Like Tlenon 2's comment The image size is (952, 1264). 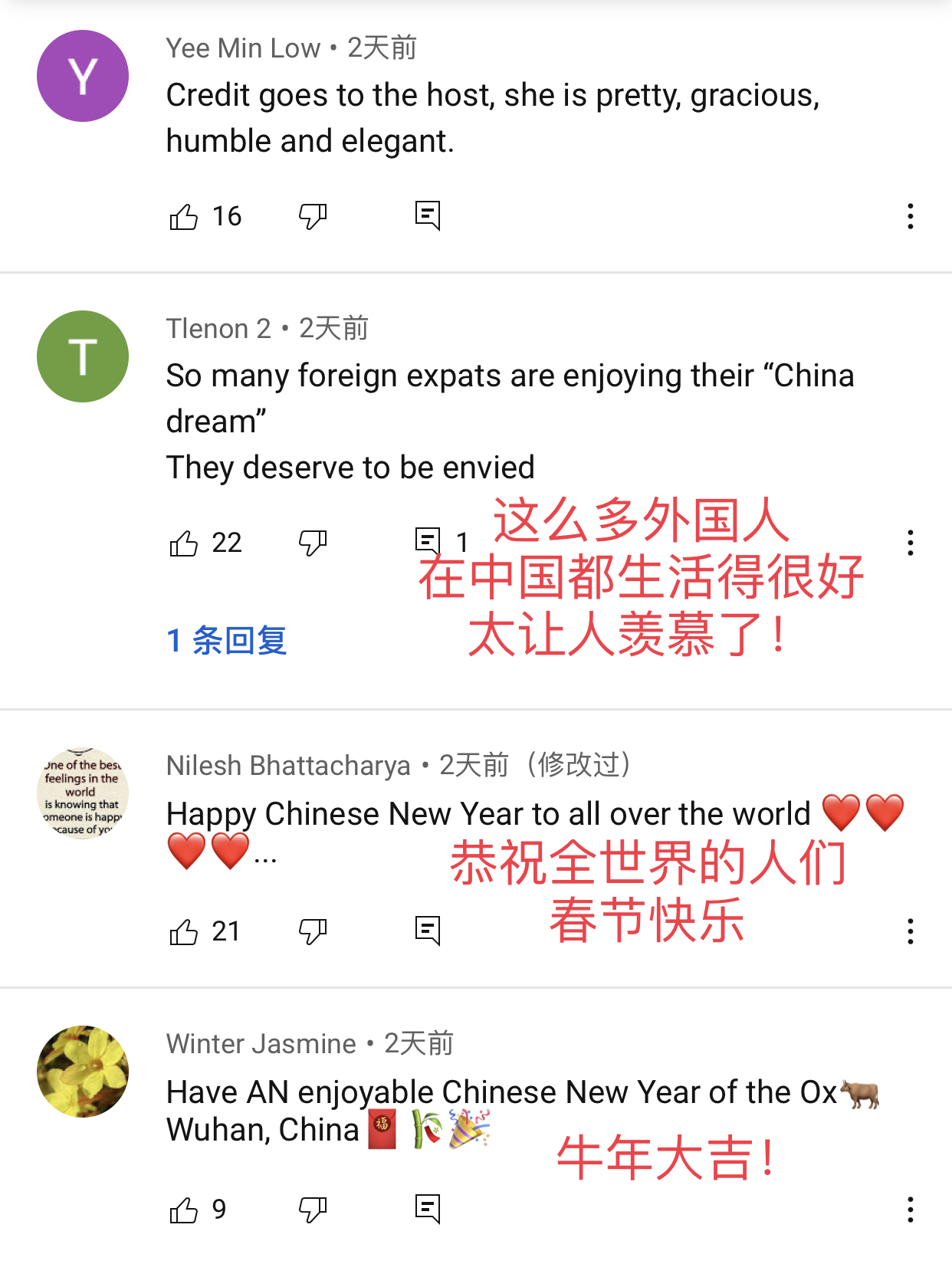[184, 543]
